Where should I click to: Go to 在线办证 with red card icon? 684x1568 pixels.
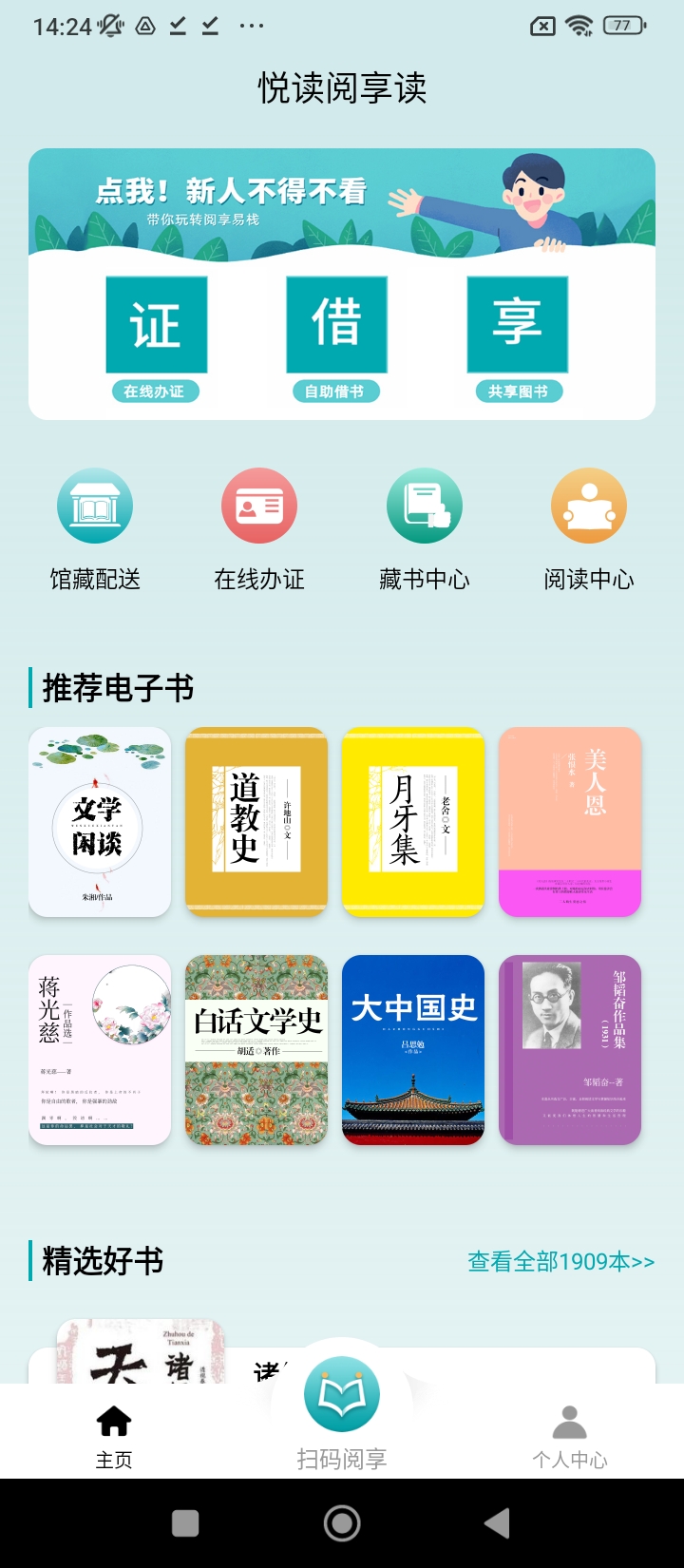pos(259,533)
